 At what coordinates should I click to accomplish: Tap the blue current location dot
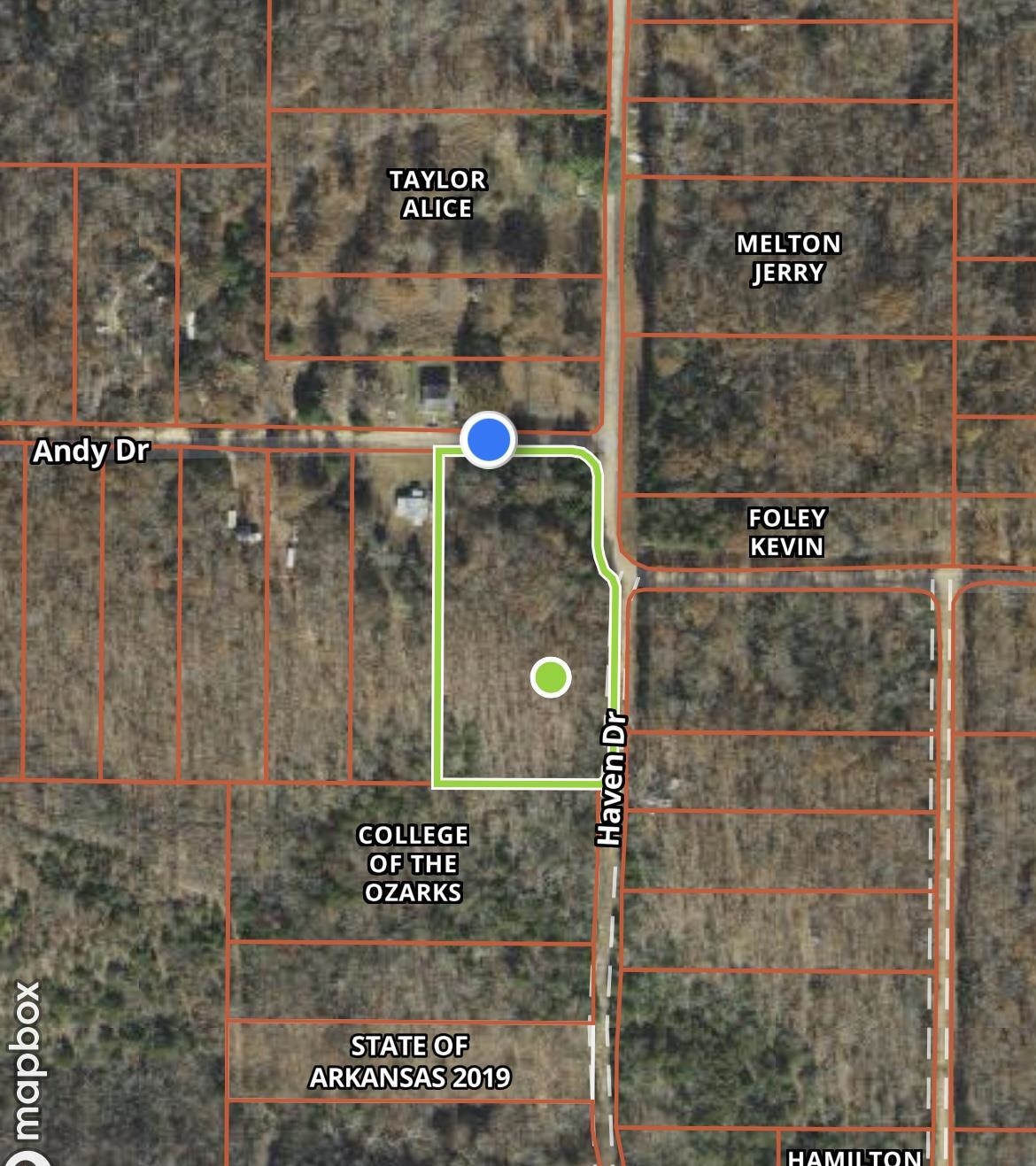click(x=487, y=438)
